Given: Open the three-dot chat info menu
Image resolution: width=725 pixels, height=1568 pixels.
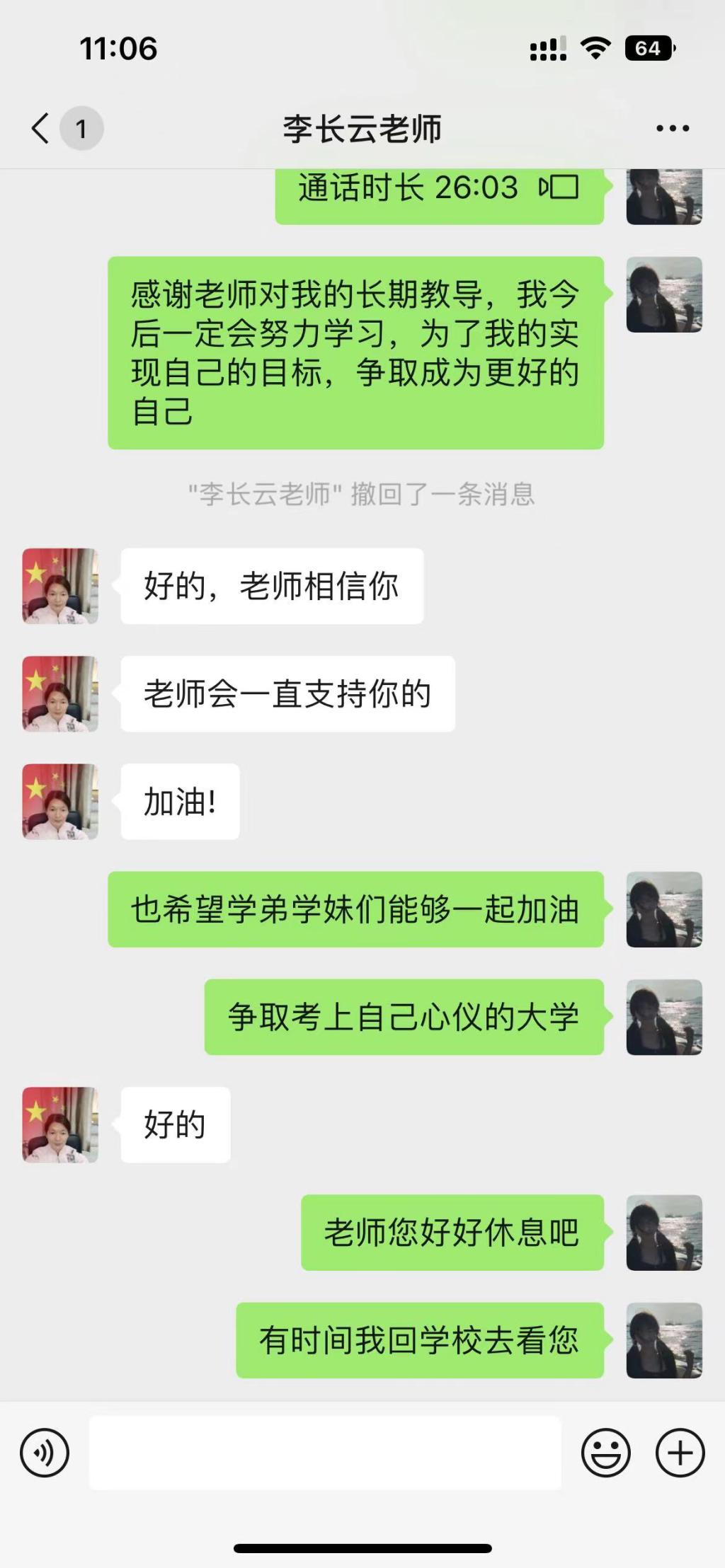Looking at the screenshot, I should point(672,129).
